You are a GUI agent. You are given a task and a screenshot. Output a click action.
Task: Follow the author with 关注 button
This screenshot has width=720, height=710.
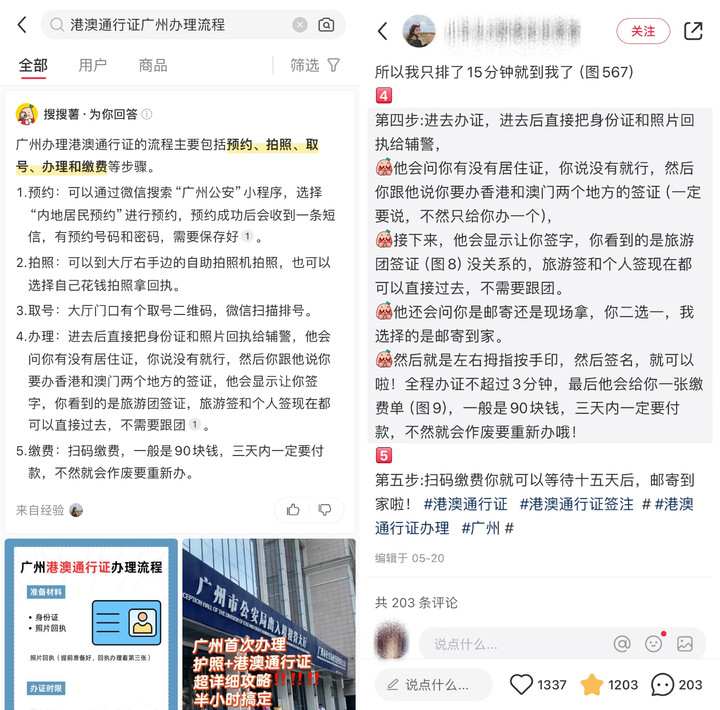coord(642,31)
